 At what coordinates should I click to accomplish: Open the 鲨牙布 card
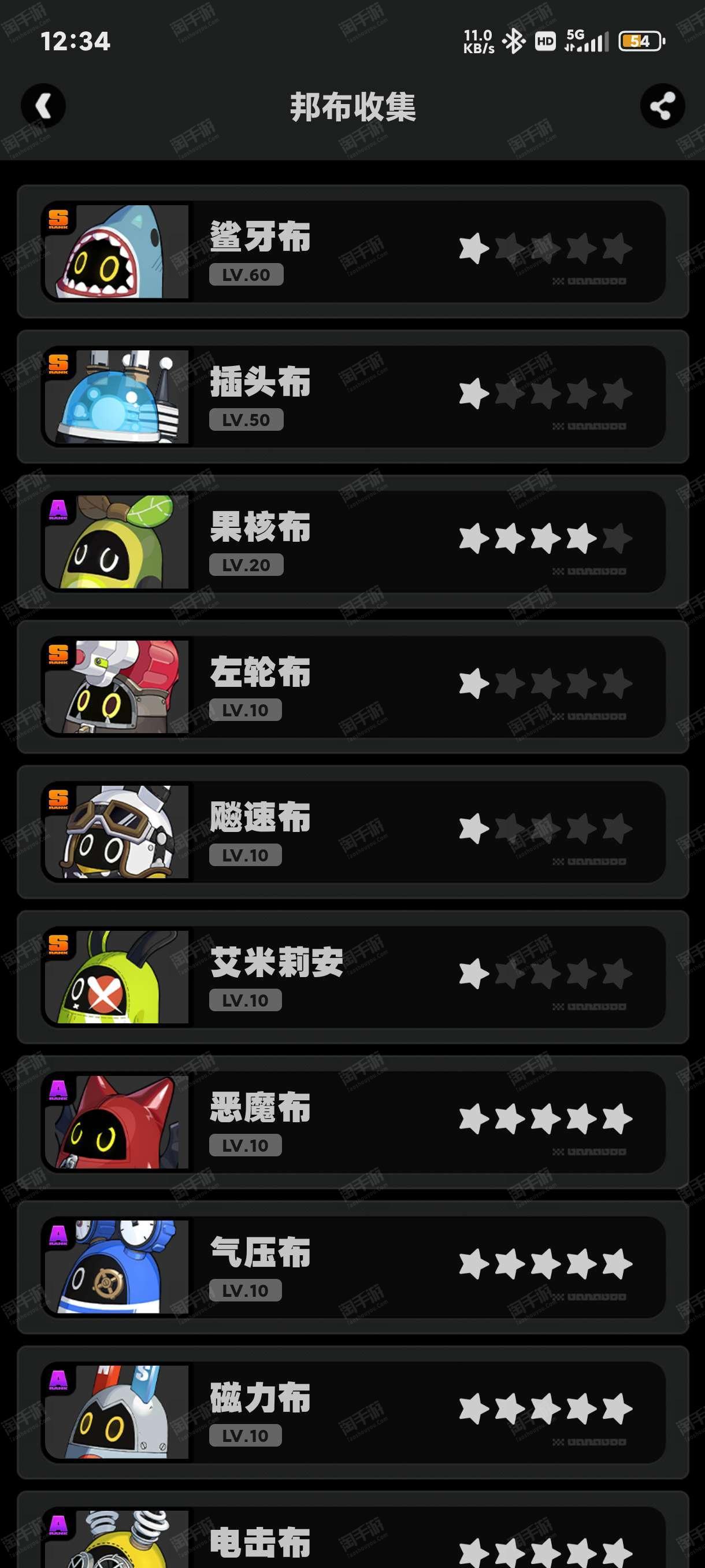[353, 252]
